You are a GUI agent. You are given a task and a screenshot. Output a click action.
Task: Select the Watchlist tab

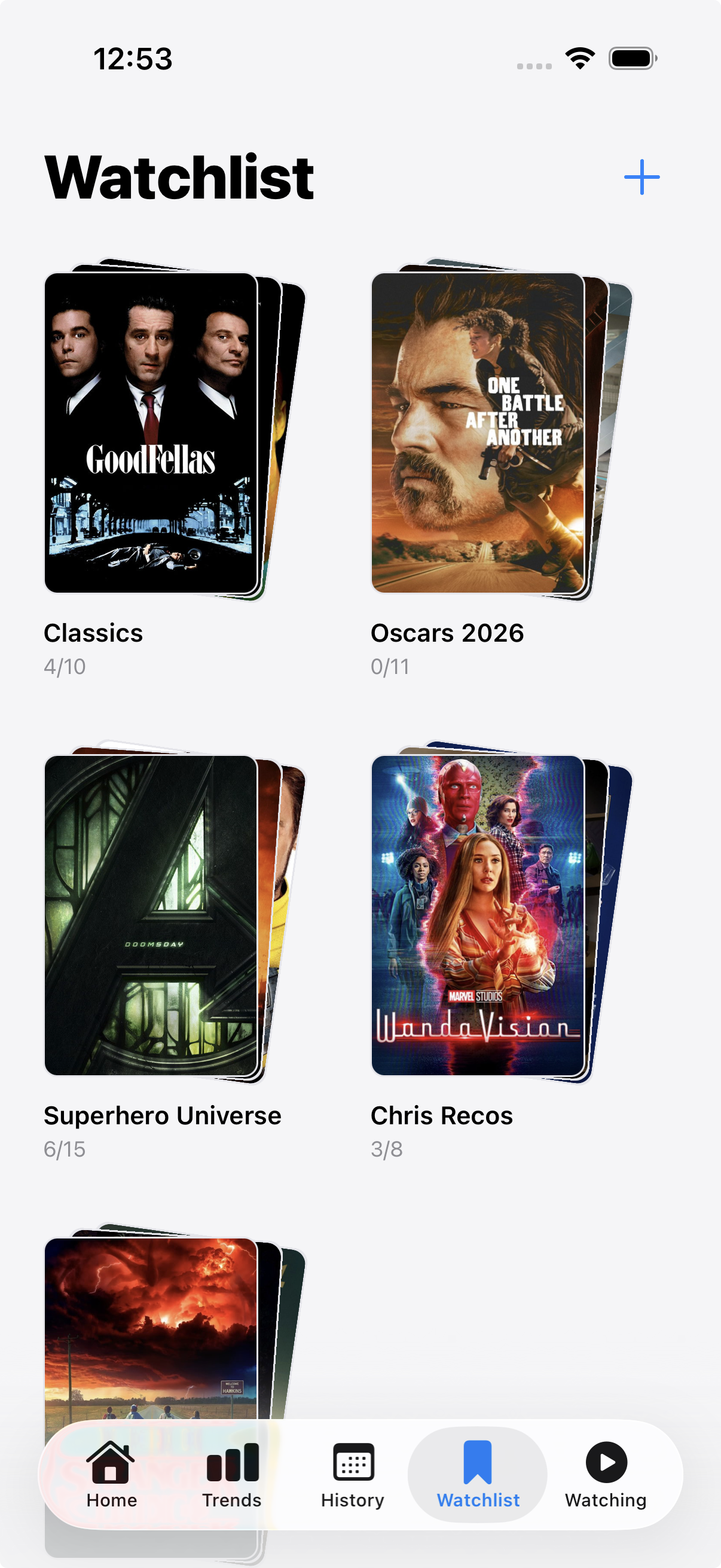pos(478,1474)
